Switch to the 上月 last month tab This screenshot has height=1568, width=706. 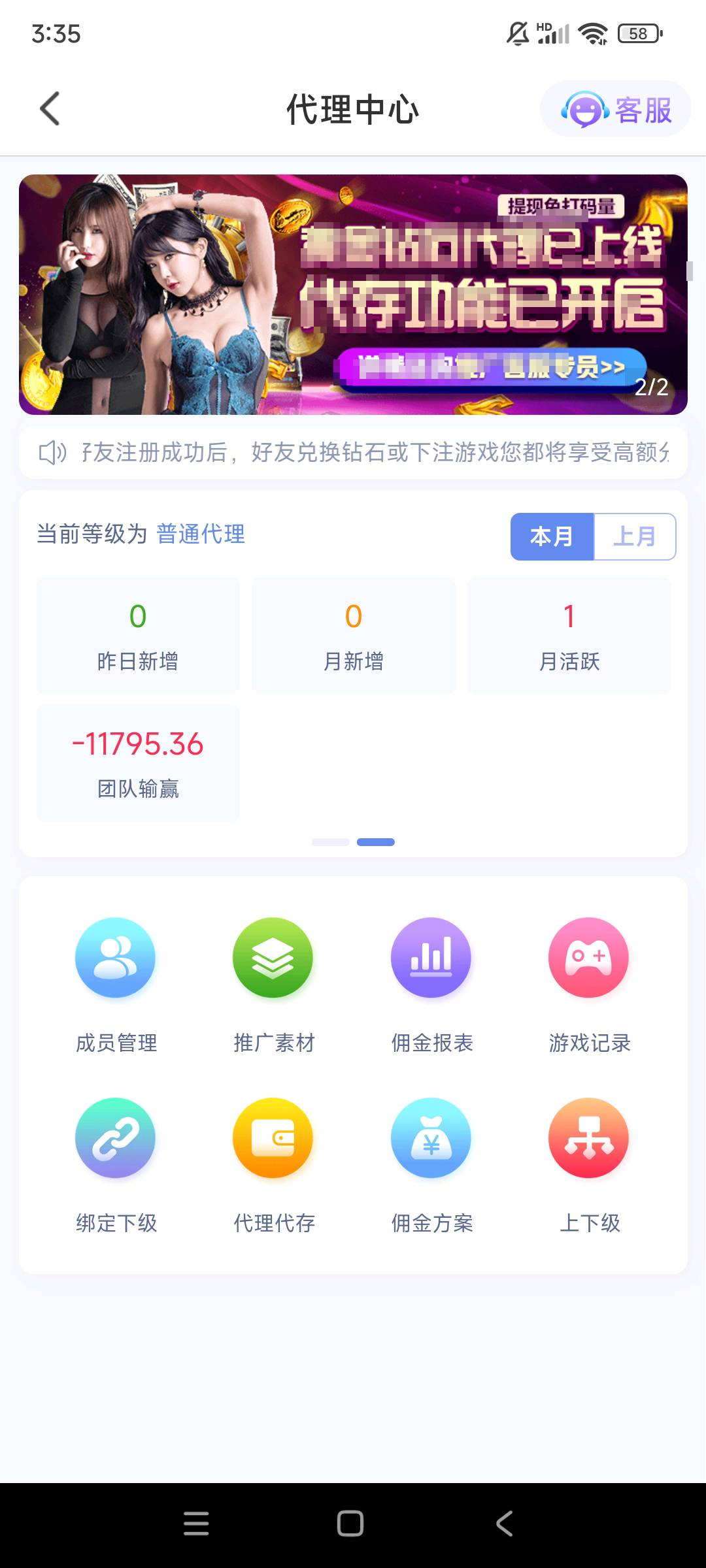click(x=635, y=536)
